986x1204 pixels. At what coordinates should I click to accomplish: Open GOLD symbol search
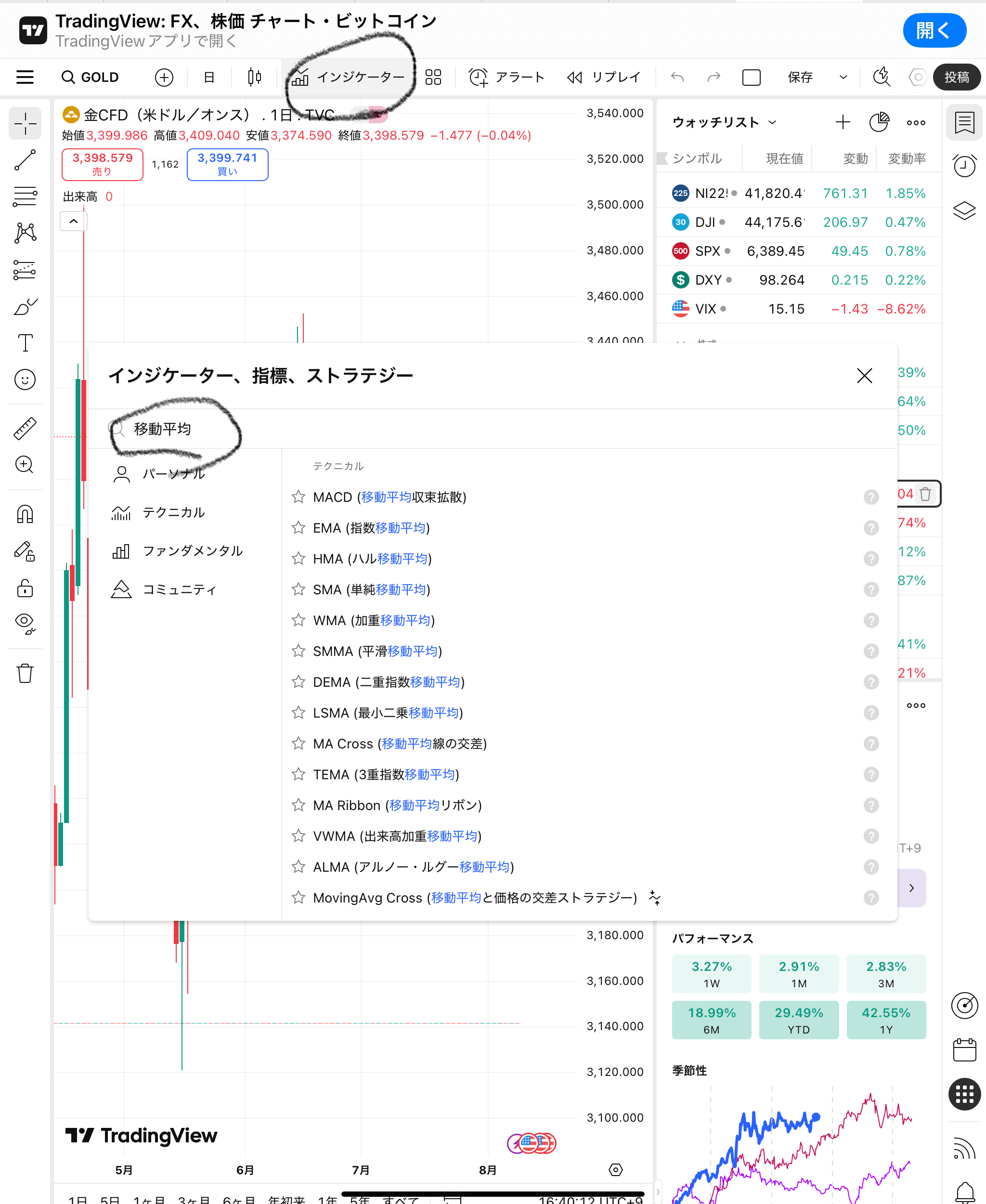[x=91, y=77]
